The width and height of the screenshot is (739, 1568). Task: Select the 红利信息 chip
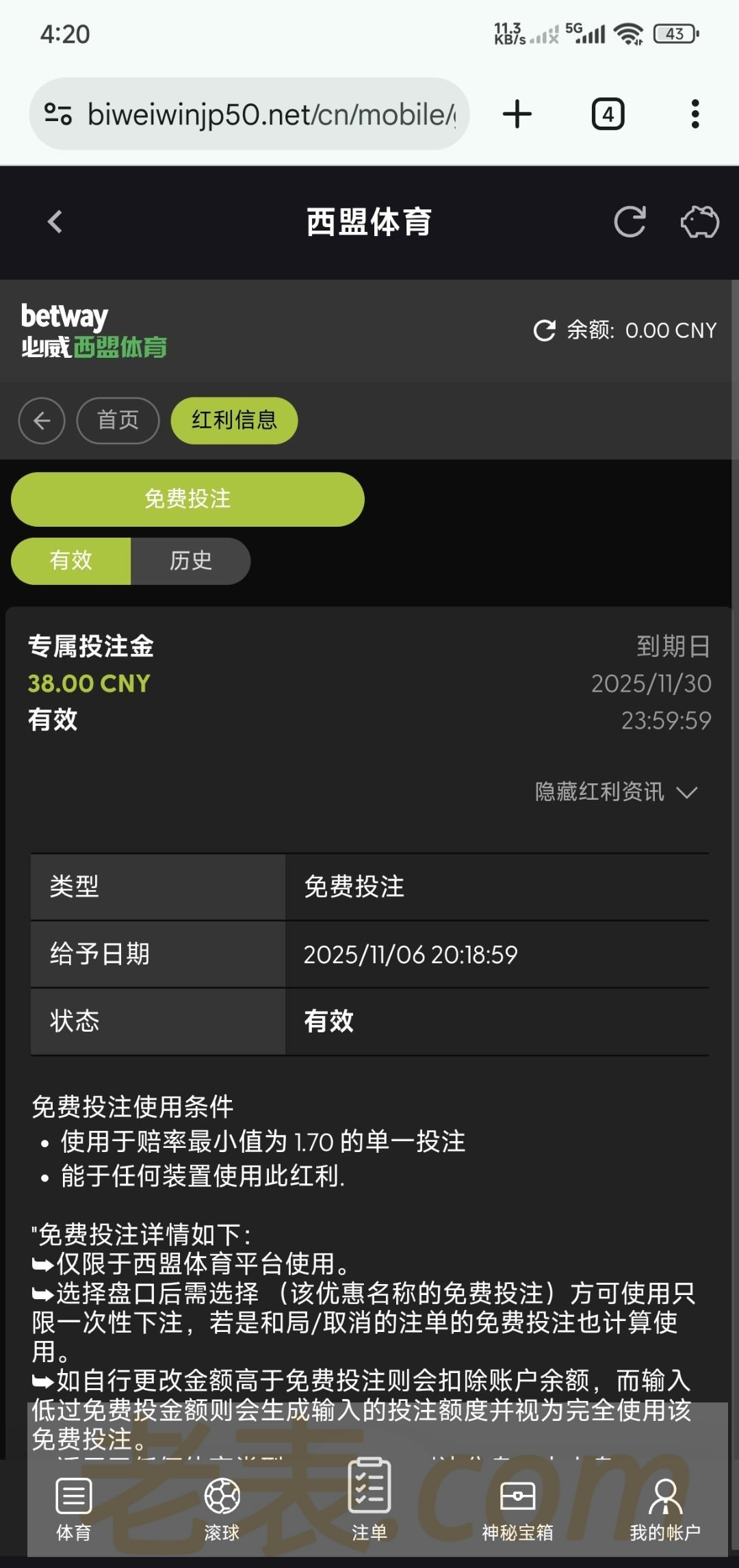coord(234,420)
